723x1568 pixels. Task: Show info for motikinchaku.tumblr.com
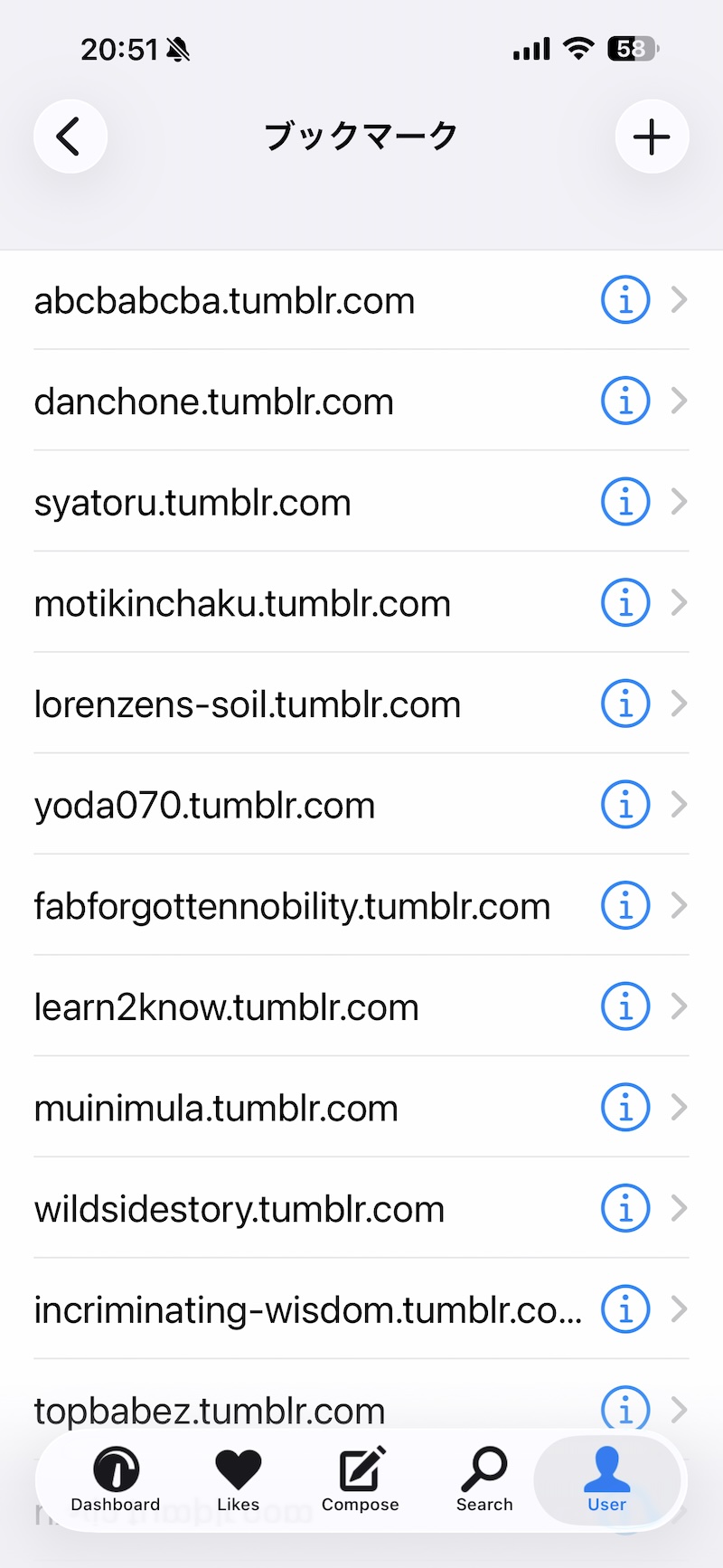tap(624, 602)
